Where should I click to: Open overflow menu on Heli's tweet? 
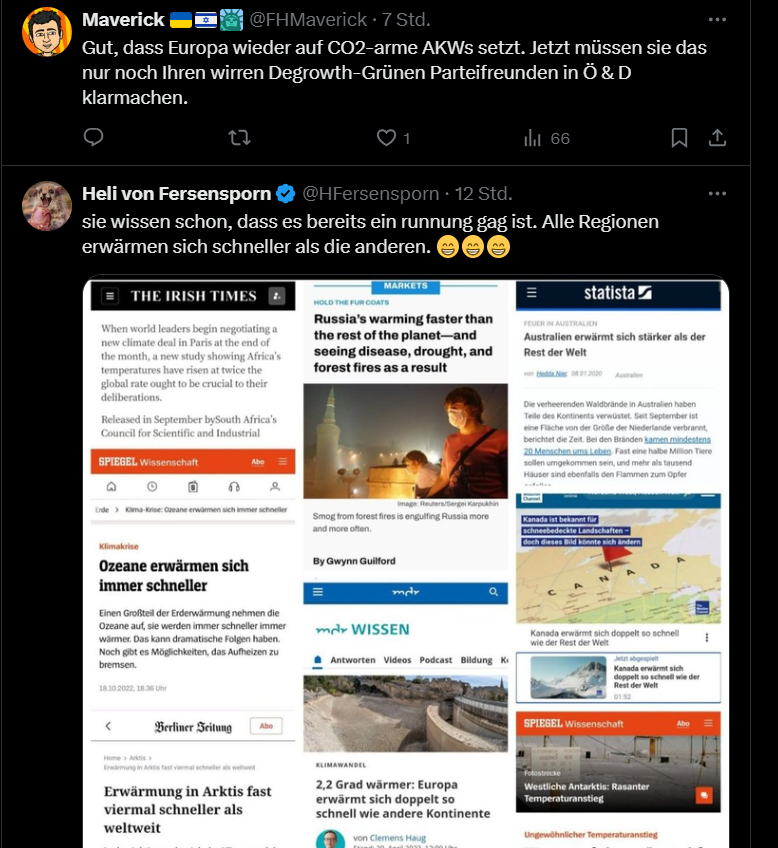coord(717,192)
